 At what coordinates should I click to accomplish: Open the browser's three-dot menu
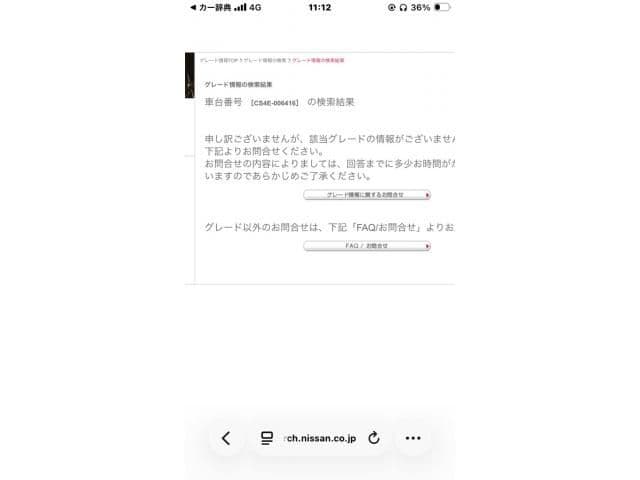[413, 438]
